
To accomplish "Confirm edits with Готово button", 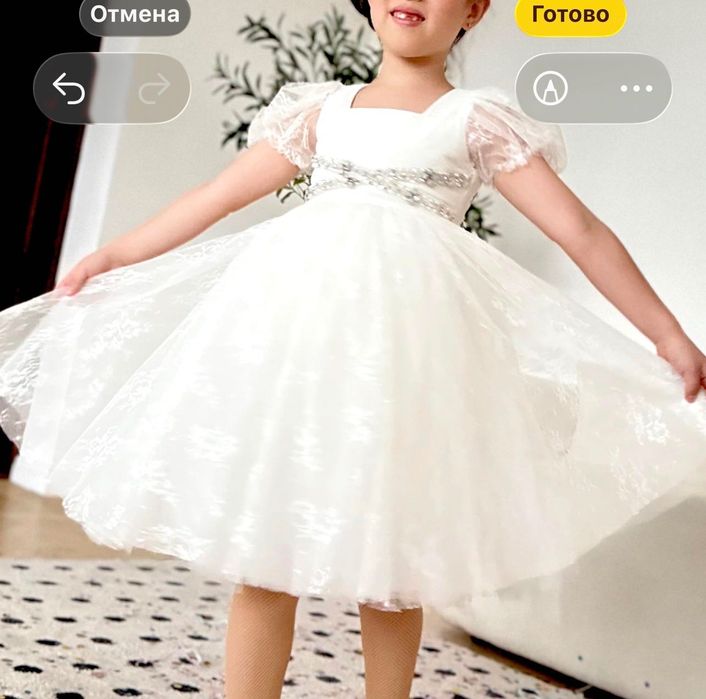I will click(x=570, y=15).
